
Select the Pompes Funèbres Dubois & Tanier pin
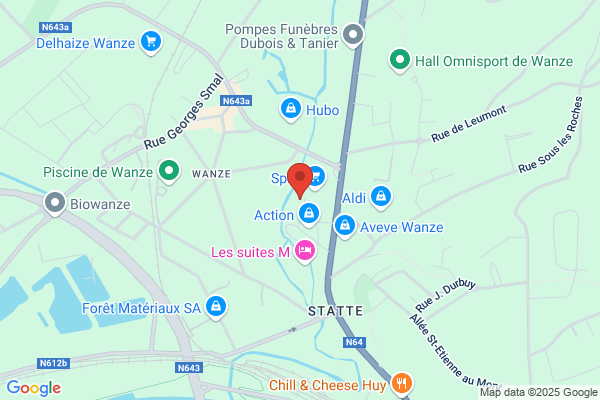[353, 35]
